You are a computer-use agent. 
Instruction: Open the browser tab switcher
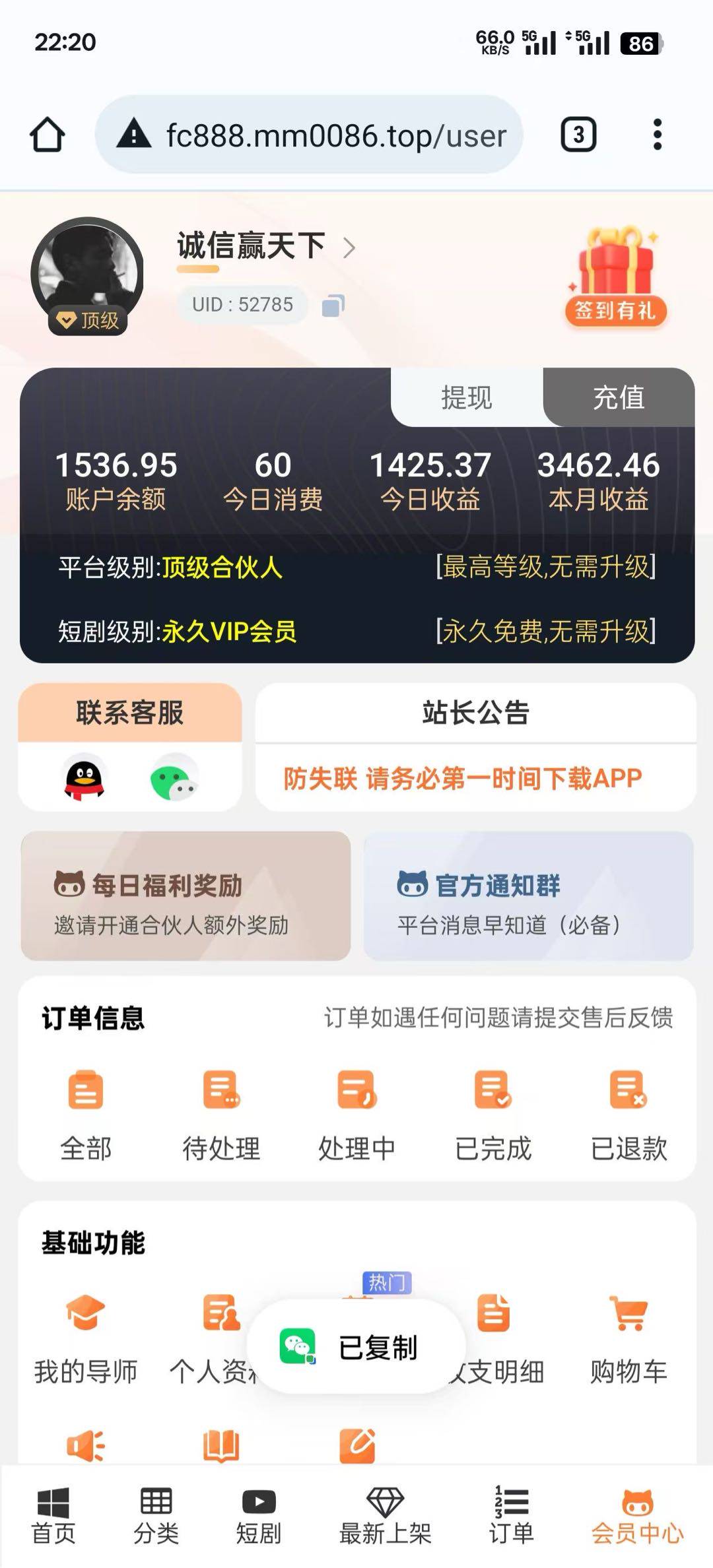[578, 135]
